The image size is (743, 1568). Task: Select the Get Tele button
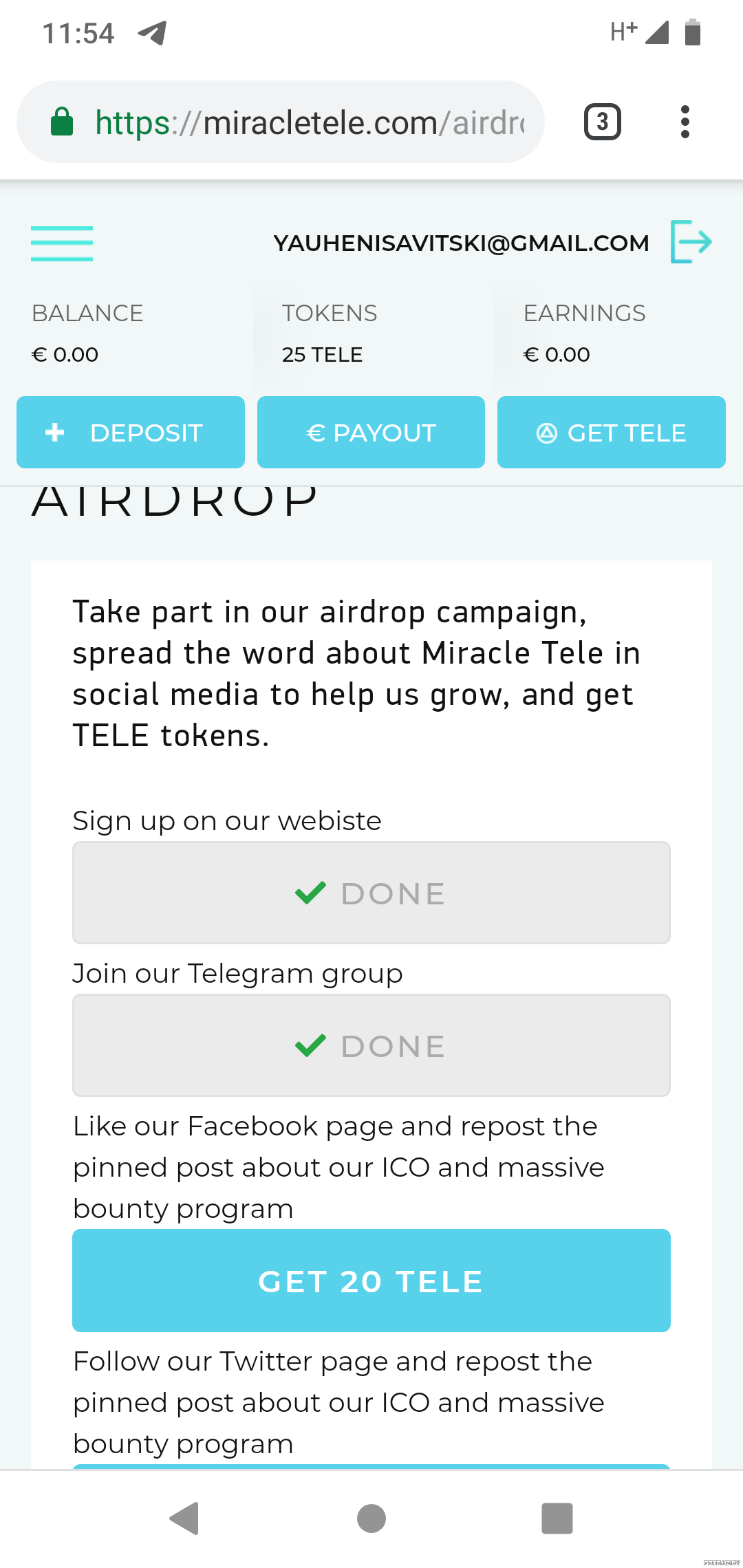pyautogui.click(x=612, y=433)
